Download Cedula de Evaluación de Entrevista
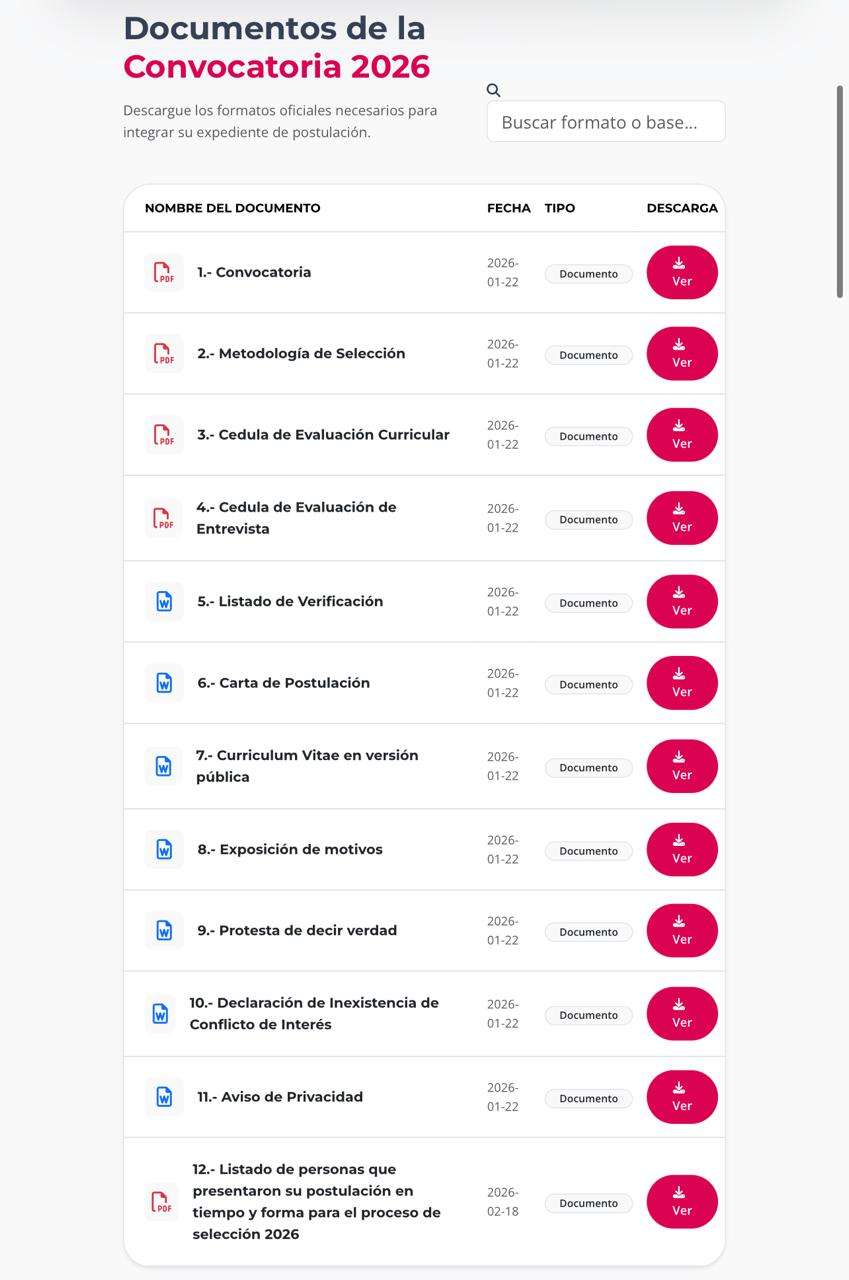Viewport: 849px width, 1280px height. pyautogui.click(x=682, y=518)
